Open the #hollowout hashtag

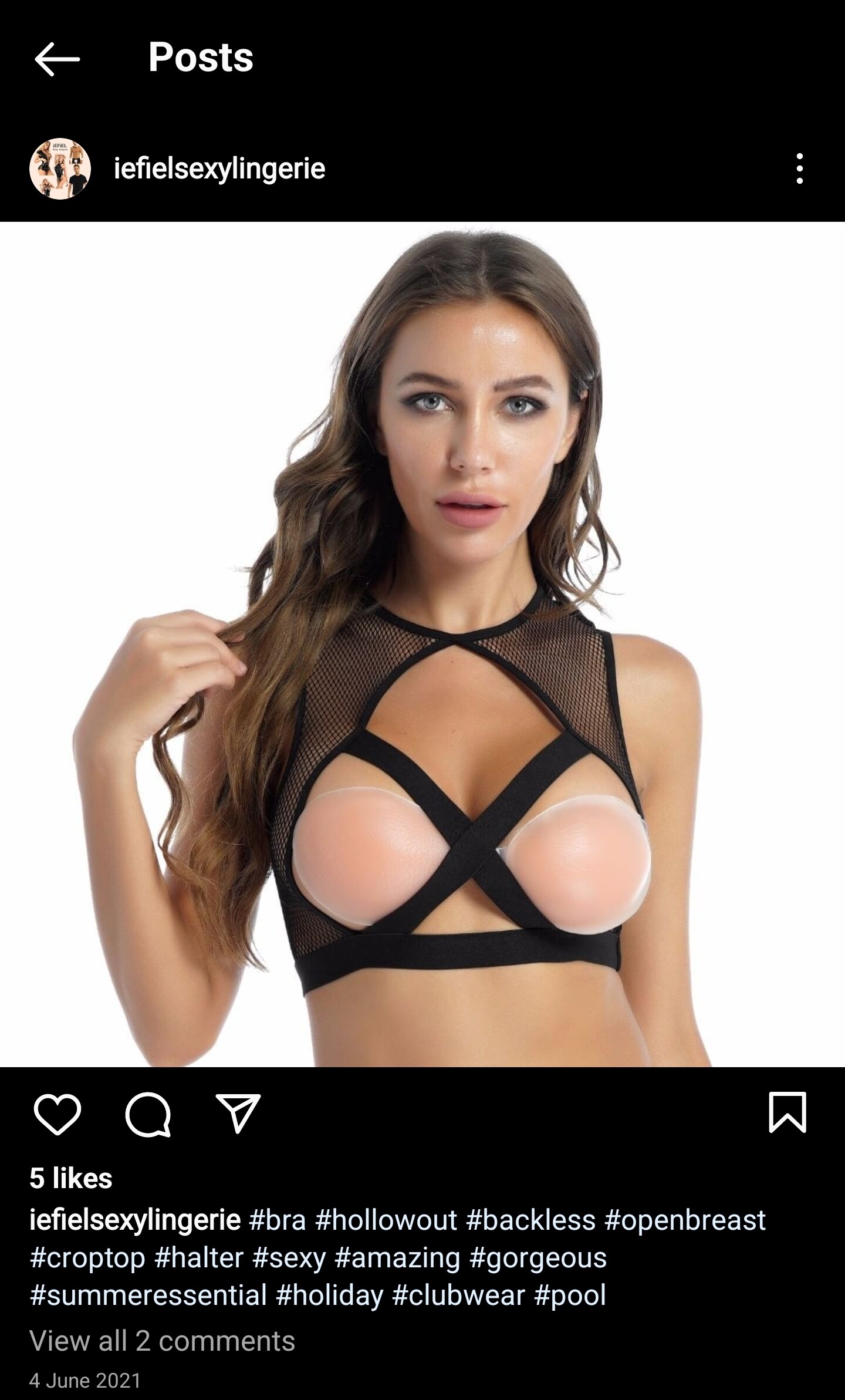386,1220
